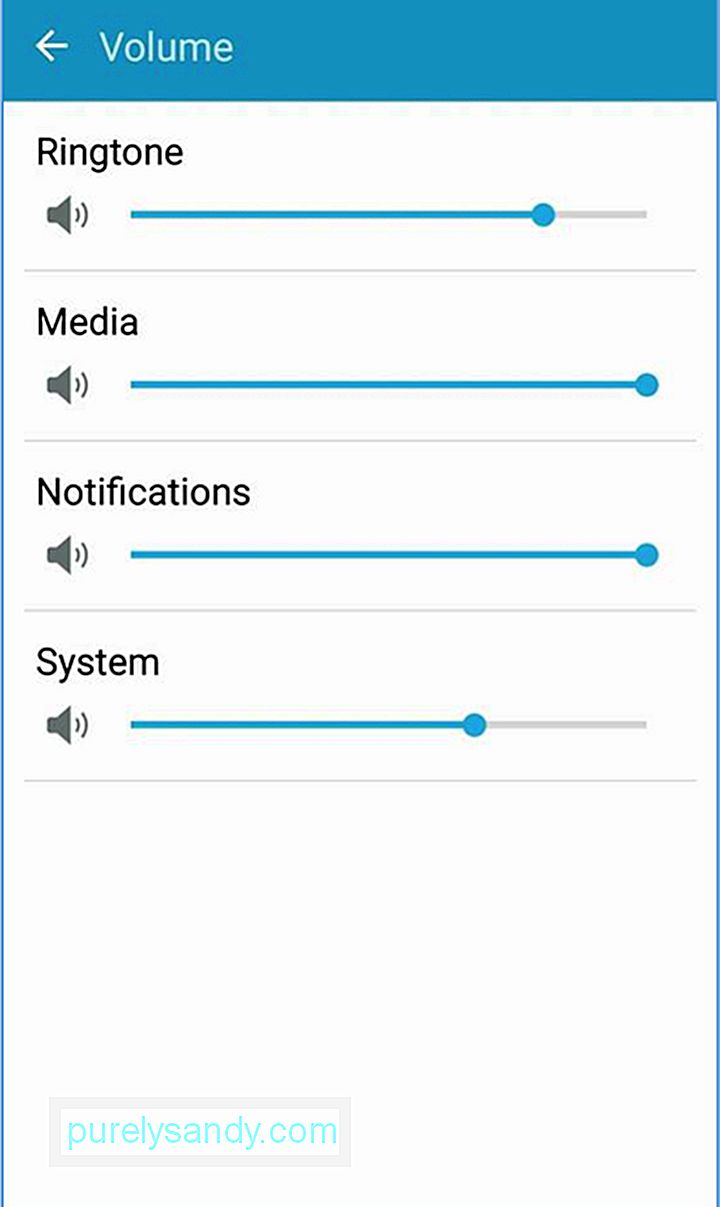This screenshot has height=1207, width=720.
Task: Tap the Ringtone volume slider
Action: pyautogui.click(x=389, y=214)
